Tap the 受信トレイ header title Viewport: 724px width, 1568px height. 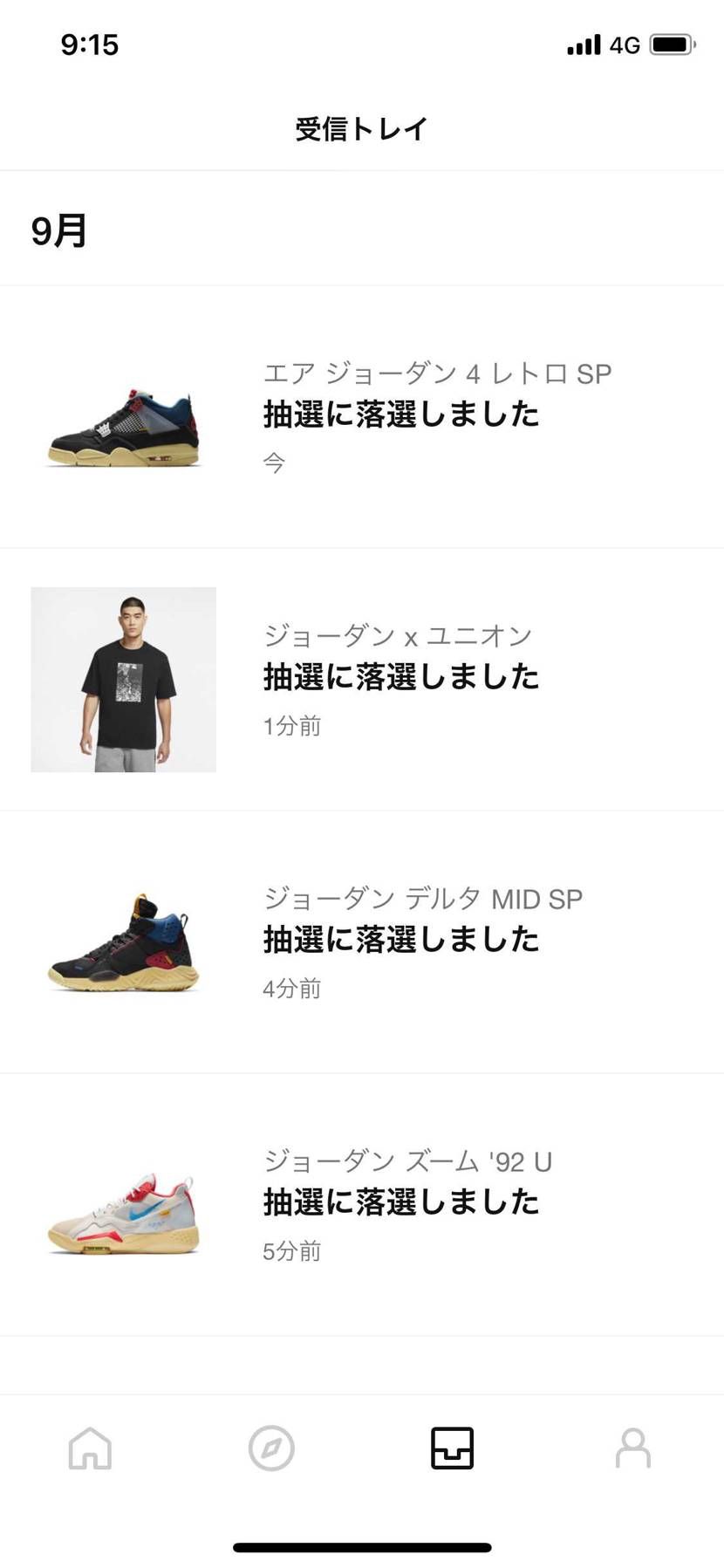361,127
